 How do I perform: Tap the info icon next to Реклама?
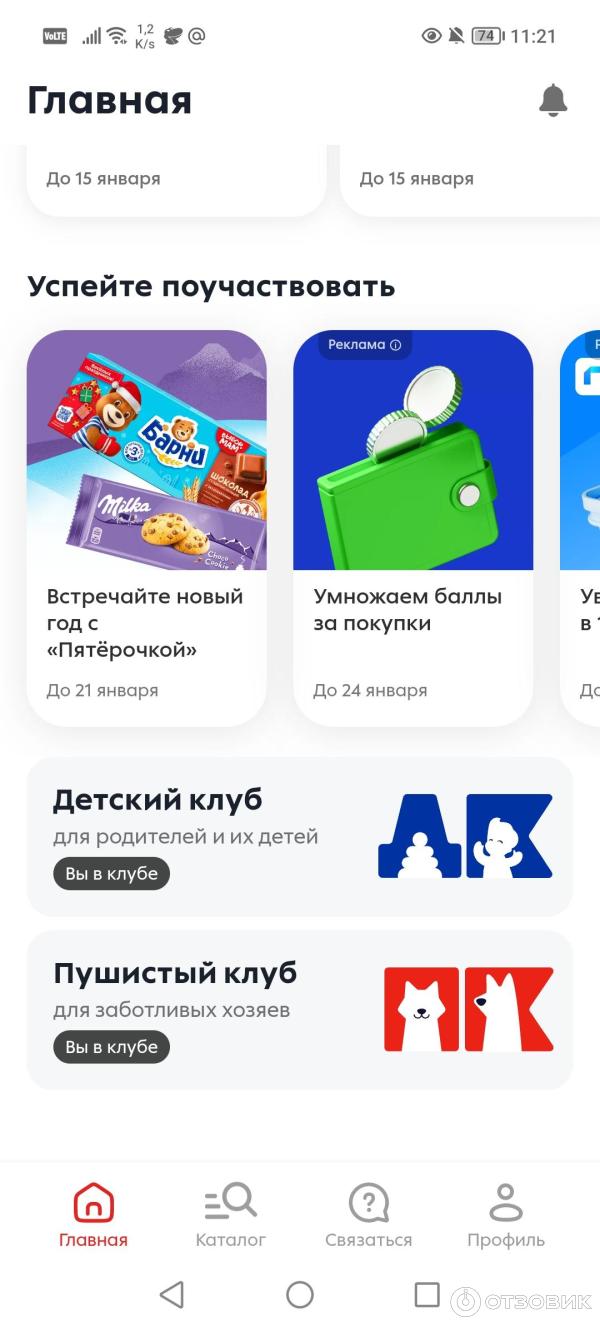click(x=396, y=345)
